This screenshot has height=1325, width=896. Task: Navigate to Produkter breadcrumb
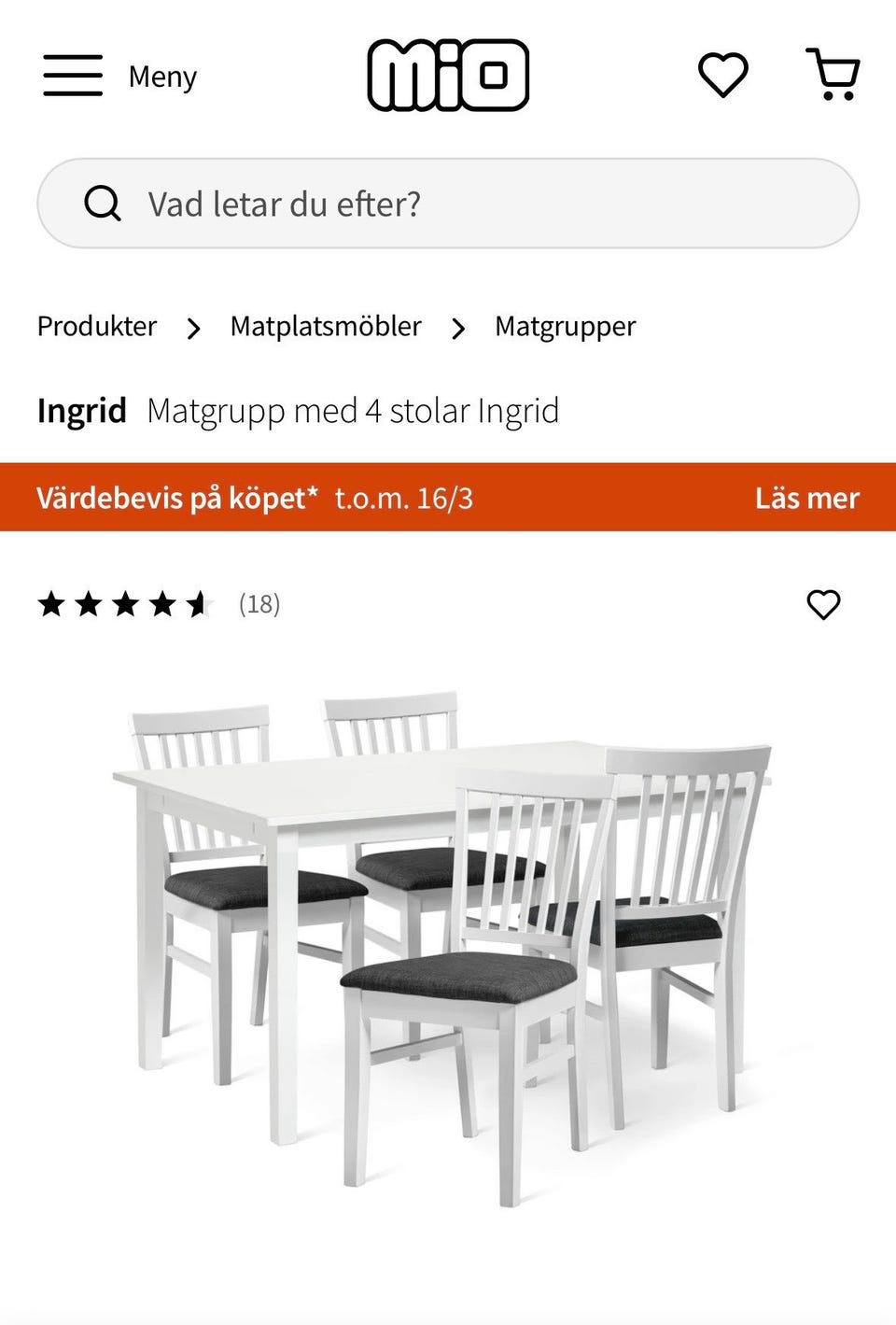point(95,327)
